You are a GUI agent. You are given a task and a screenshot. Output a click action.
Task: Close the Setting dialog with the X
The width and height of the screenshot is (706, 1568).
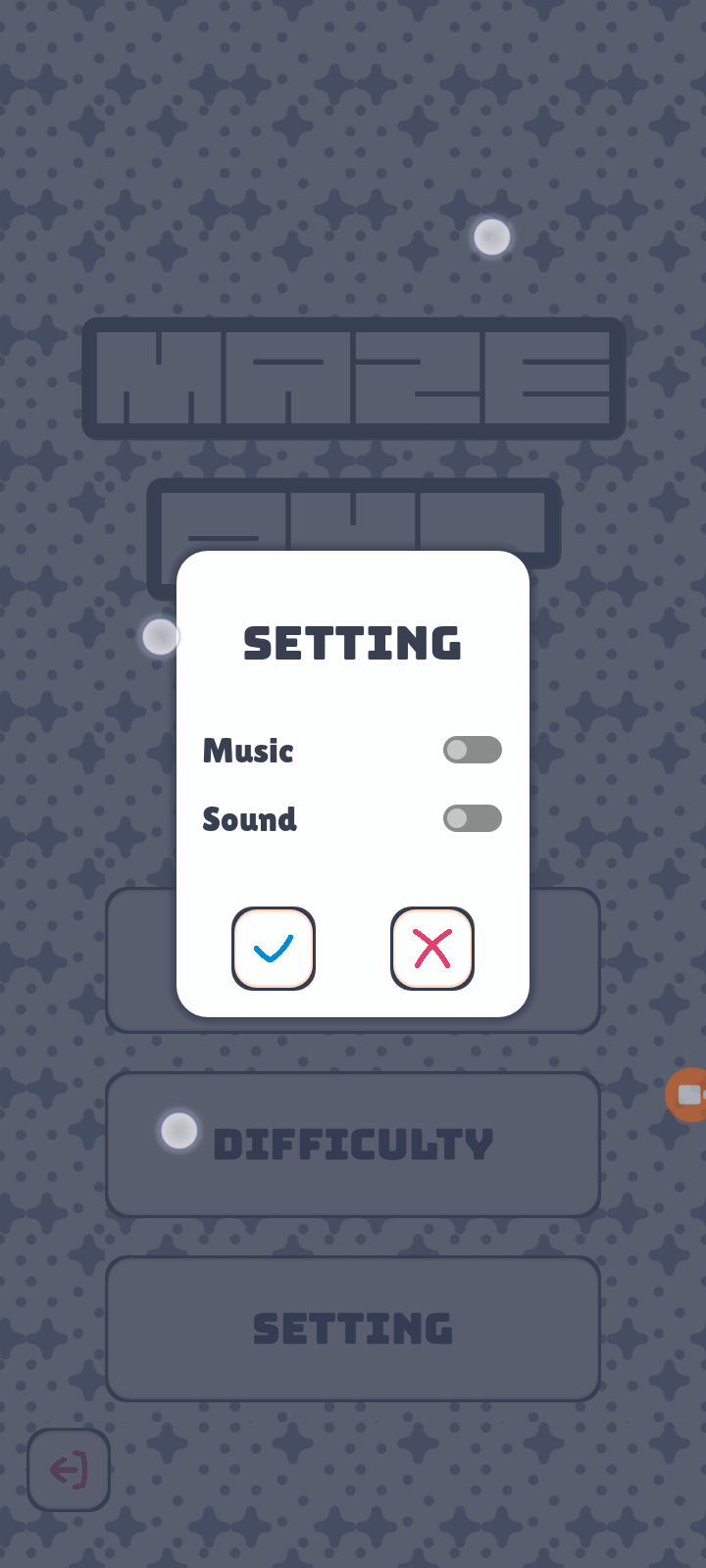pos(432,949)
